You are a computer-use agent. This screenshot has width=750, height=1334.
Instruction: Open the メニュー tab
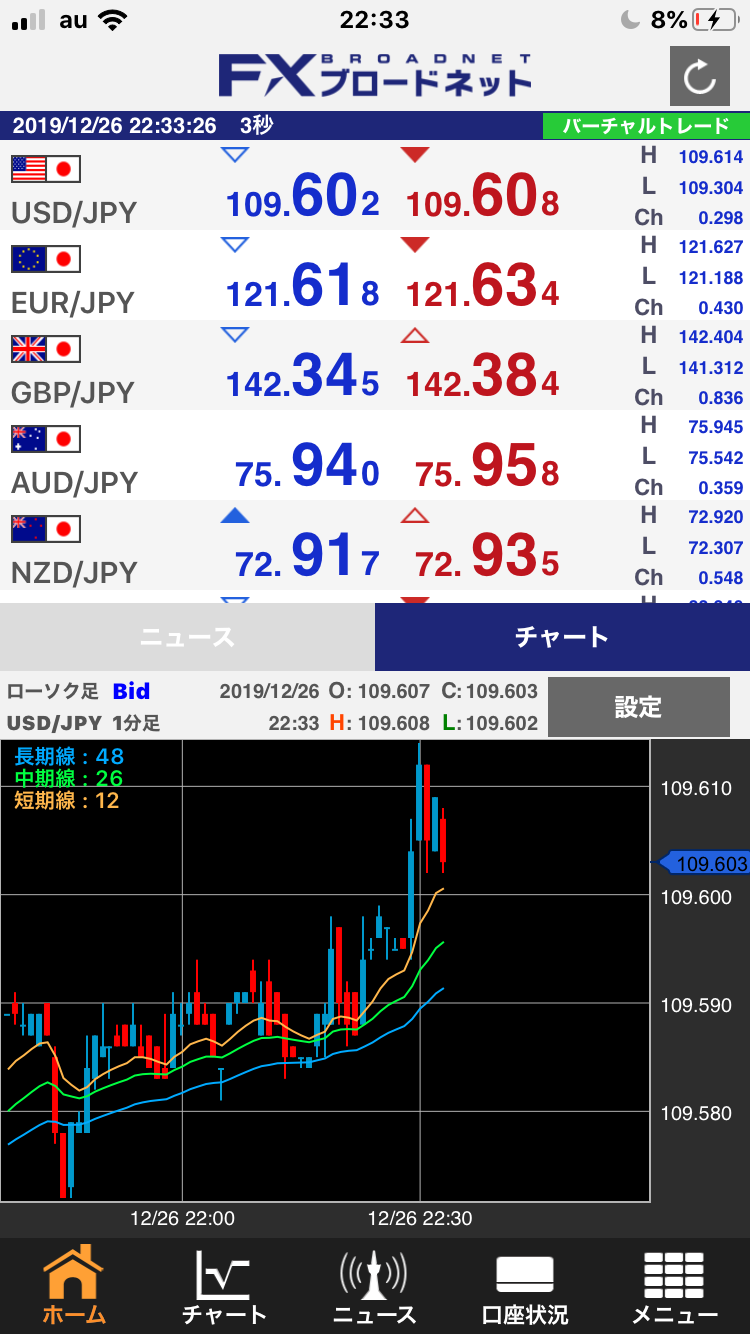675,1287
